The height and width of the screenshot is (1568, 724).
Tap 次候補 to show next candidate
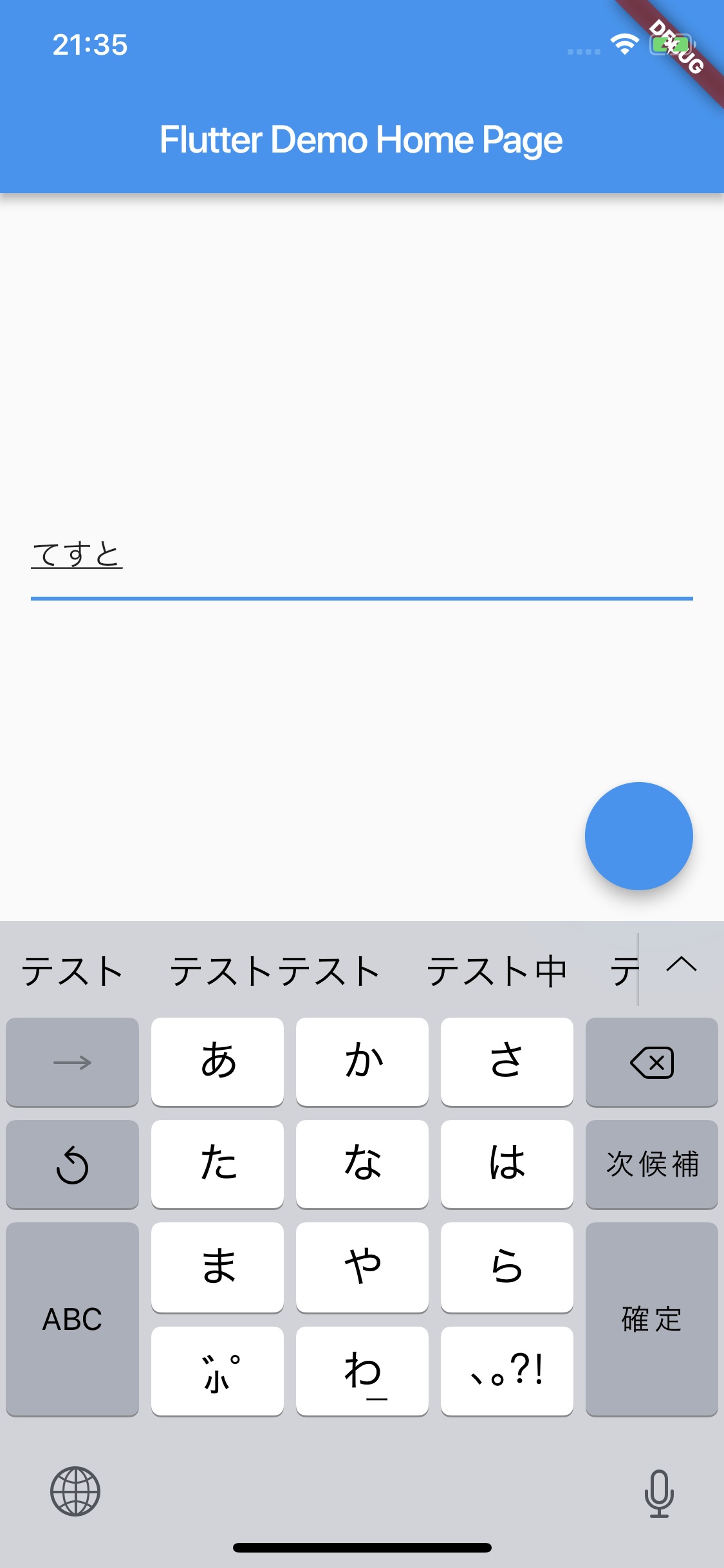point(651,1164)
